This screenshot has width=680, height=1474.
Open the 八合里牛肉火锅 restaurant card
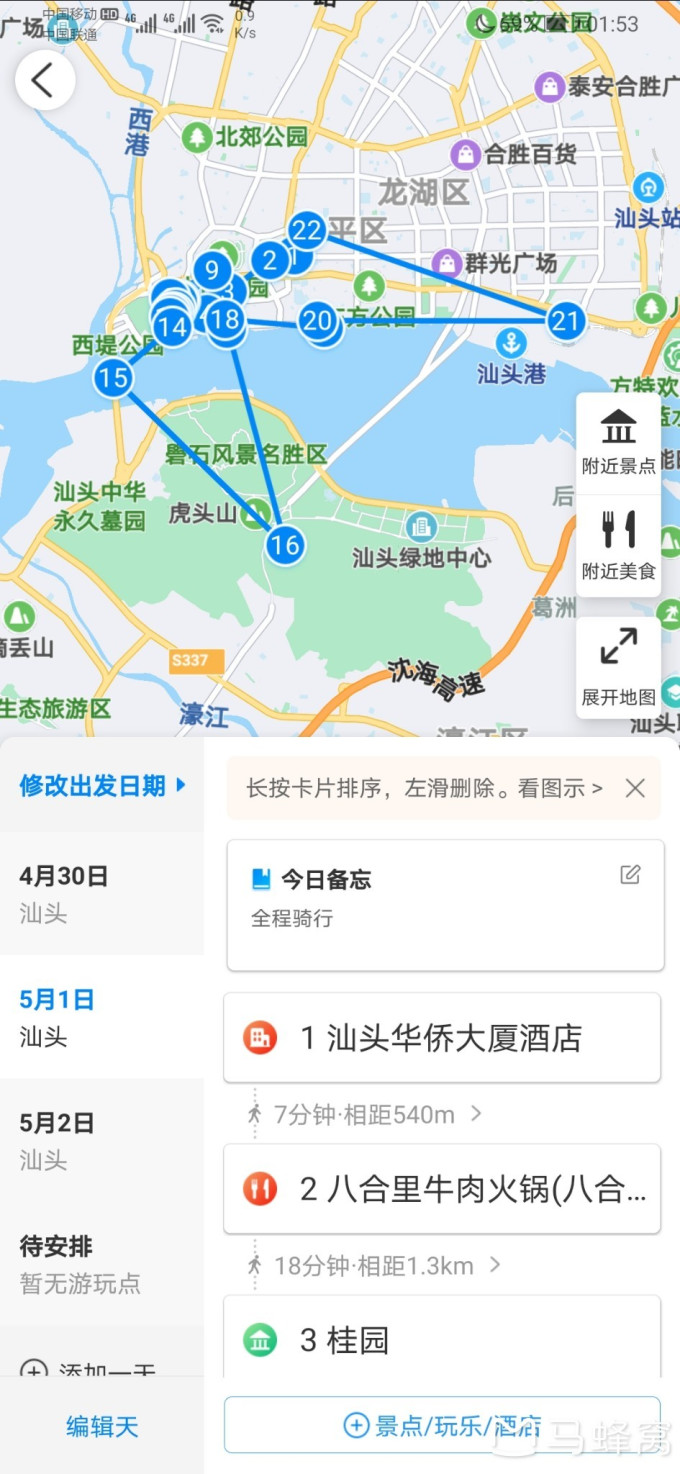click(441, 1189)
